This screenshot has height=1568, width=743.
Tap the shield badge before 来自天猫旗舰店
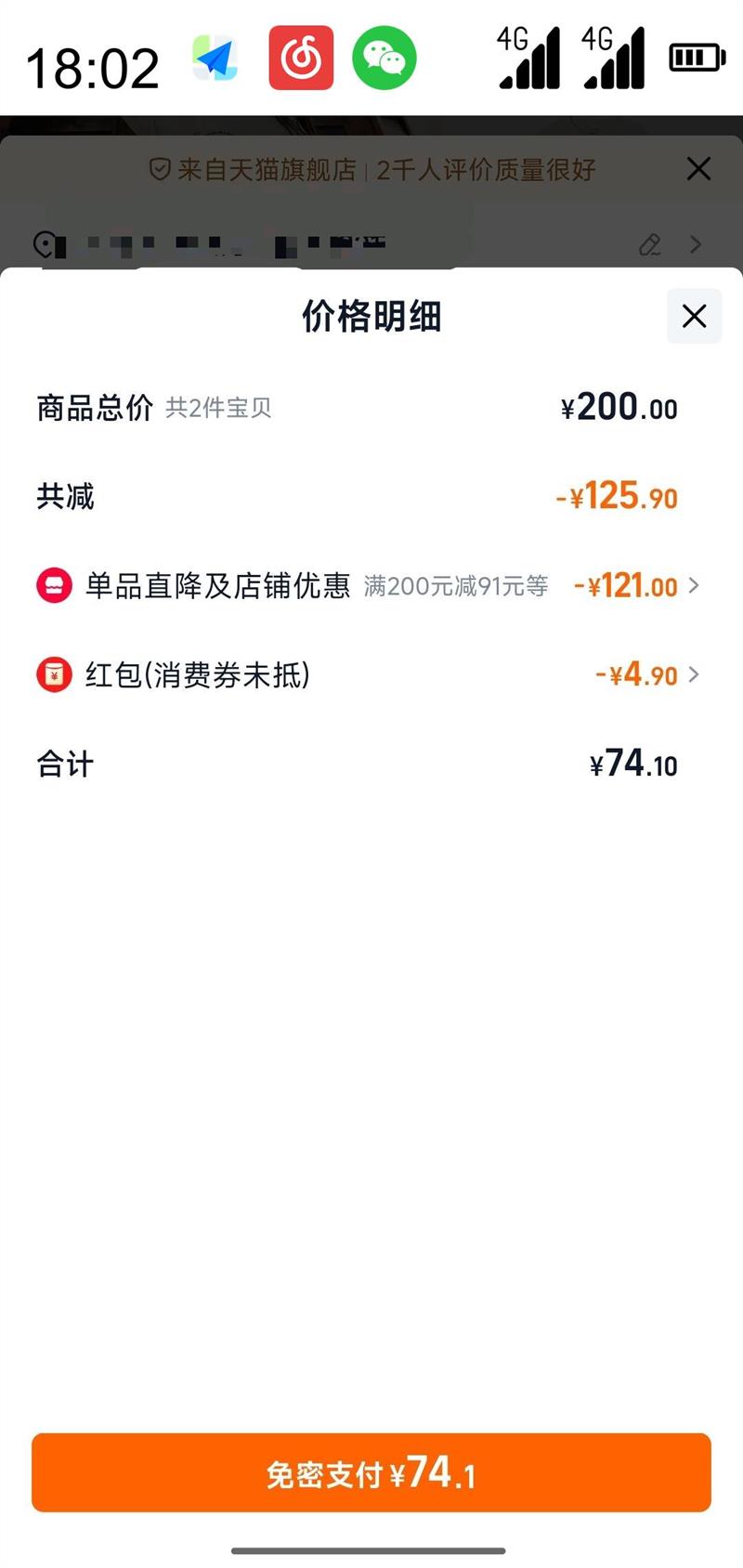[158, 169]
